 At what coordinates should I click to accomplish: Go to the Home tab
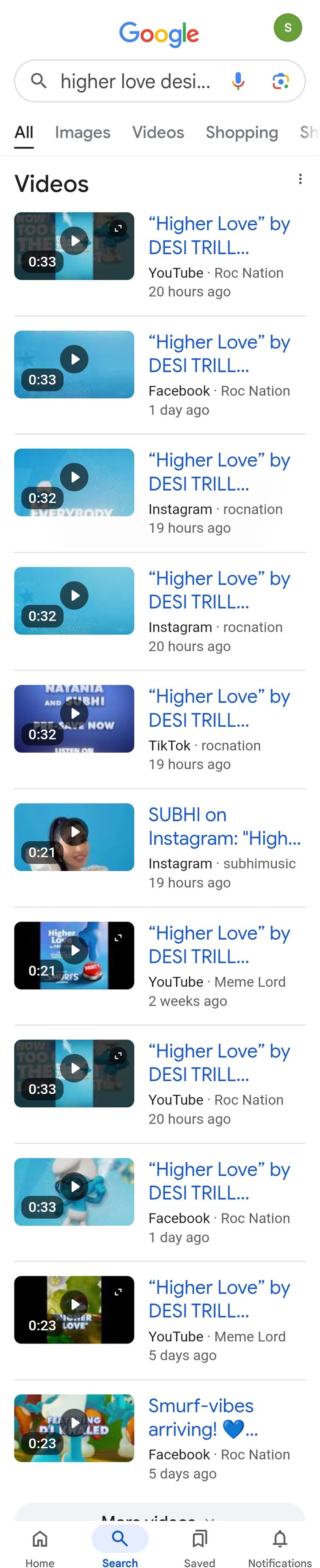coord(40,1547)
